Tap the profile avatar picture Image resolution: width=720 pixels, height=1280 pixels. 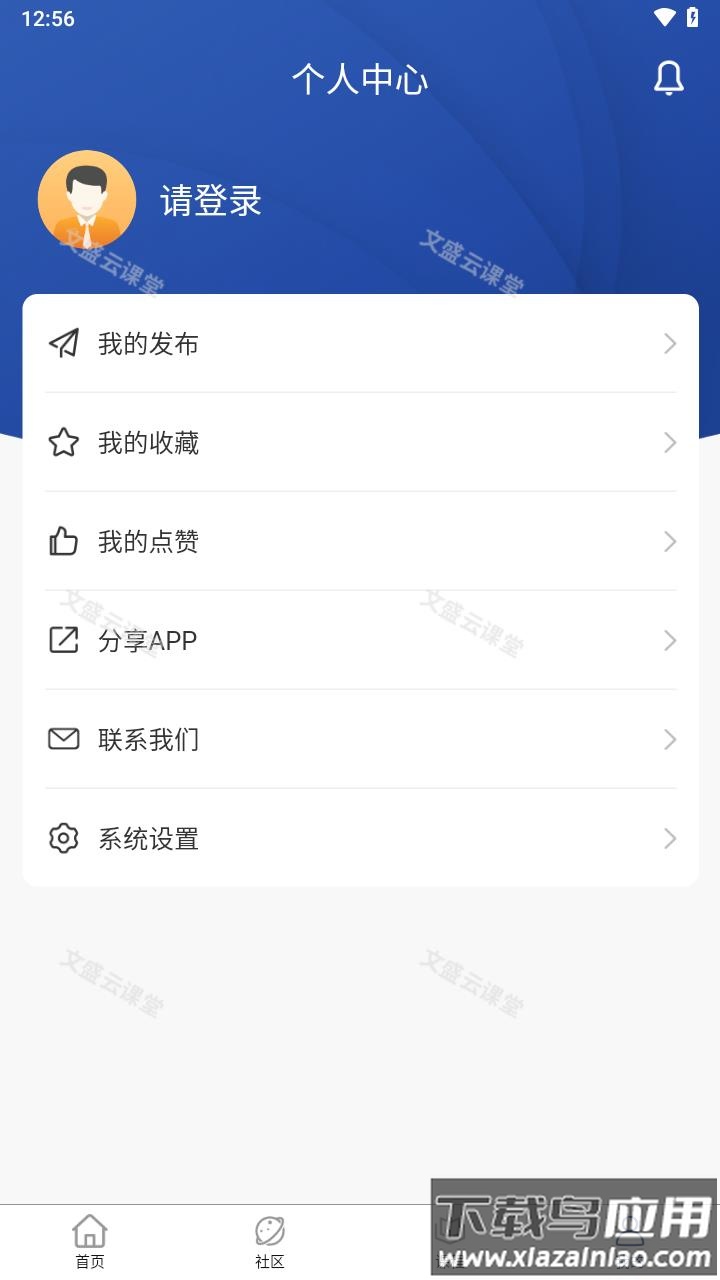point(87,200)
